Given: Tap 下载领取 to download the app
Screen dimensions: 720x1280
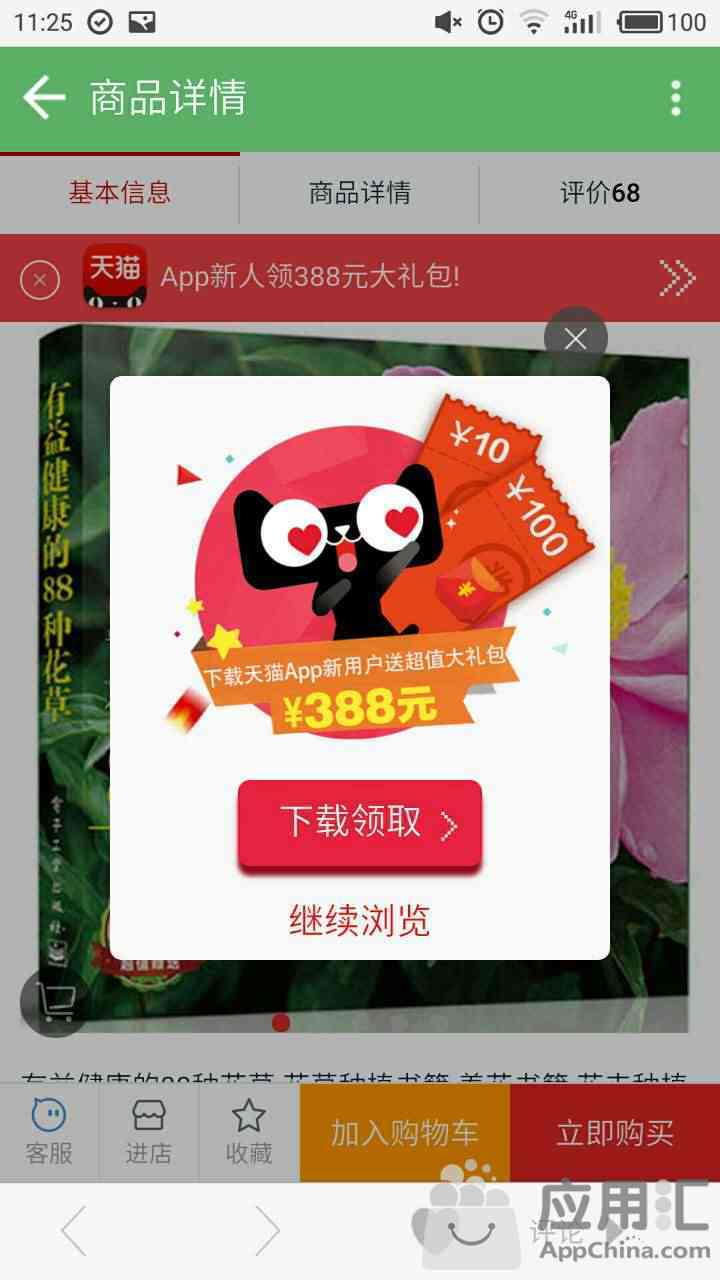Looking at the screenshot, I should tap(360, 824).
